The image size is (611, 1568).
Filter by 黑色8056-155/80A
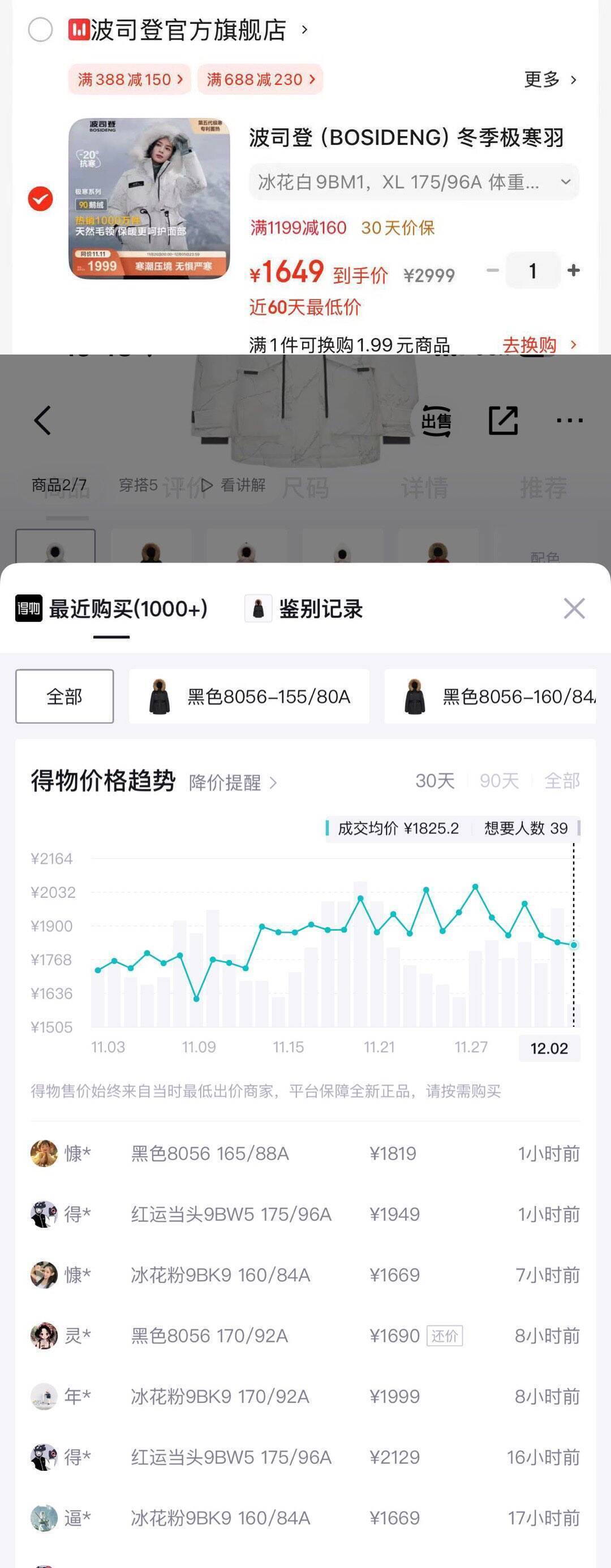[x=249, y=696]
